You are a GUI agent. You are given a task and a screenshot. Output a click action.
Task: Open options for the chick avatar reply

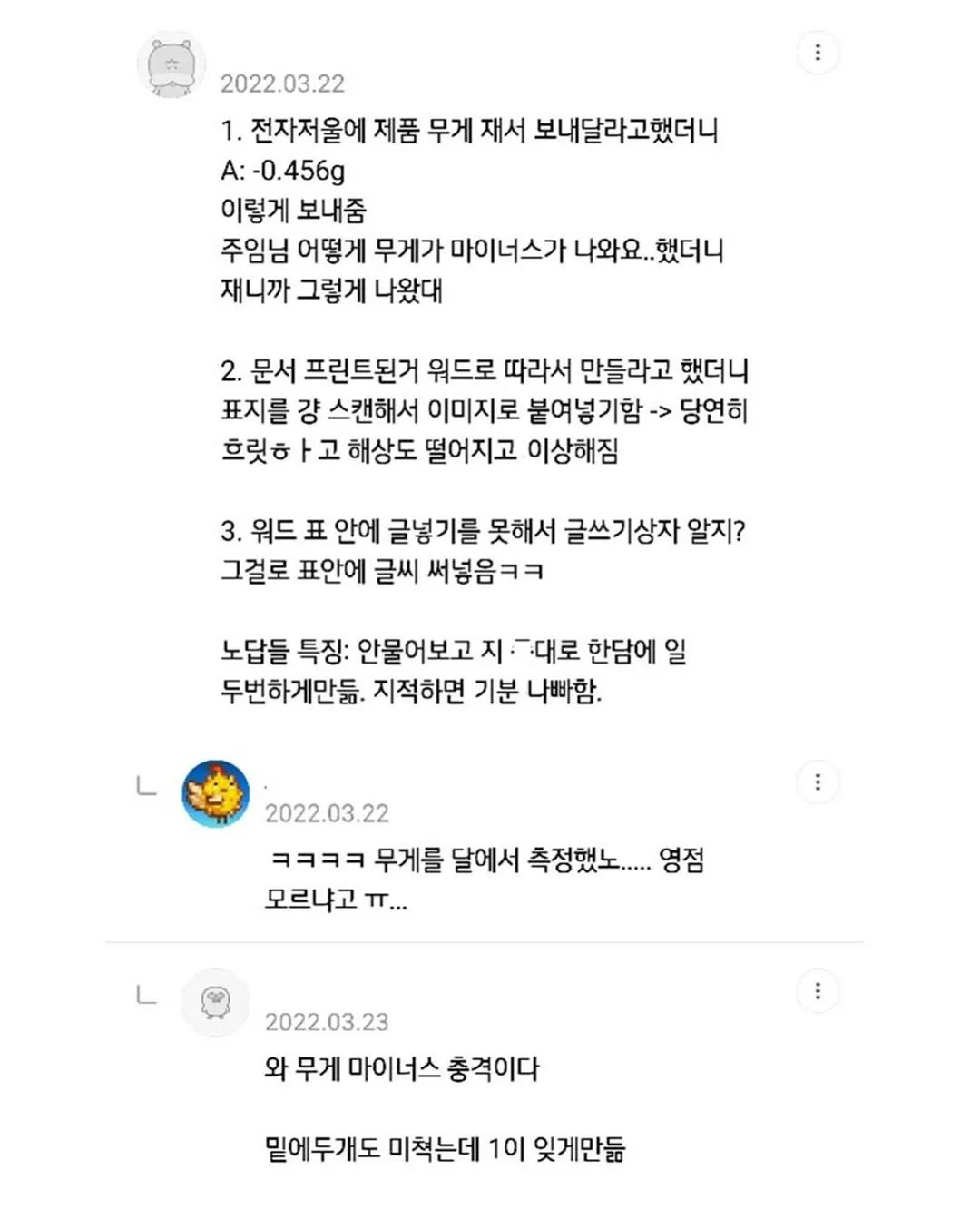pos(818,782)
